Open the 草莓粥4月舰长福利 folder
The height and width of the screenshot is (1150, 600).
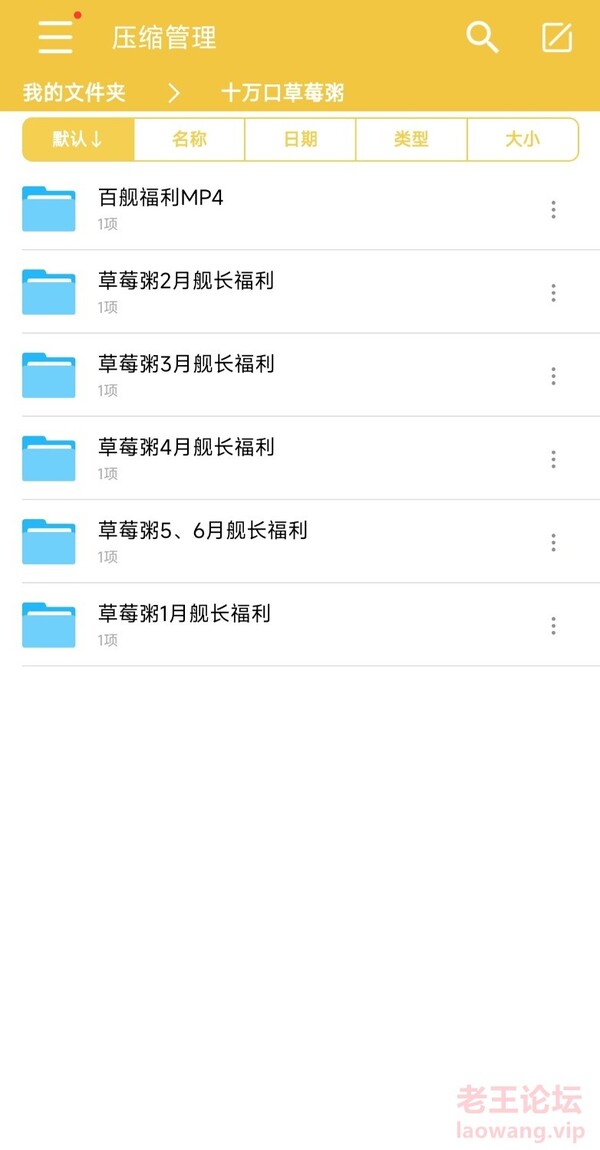point(300,458)
